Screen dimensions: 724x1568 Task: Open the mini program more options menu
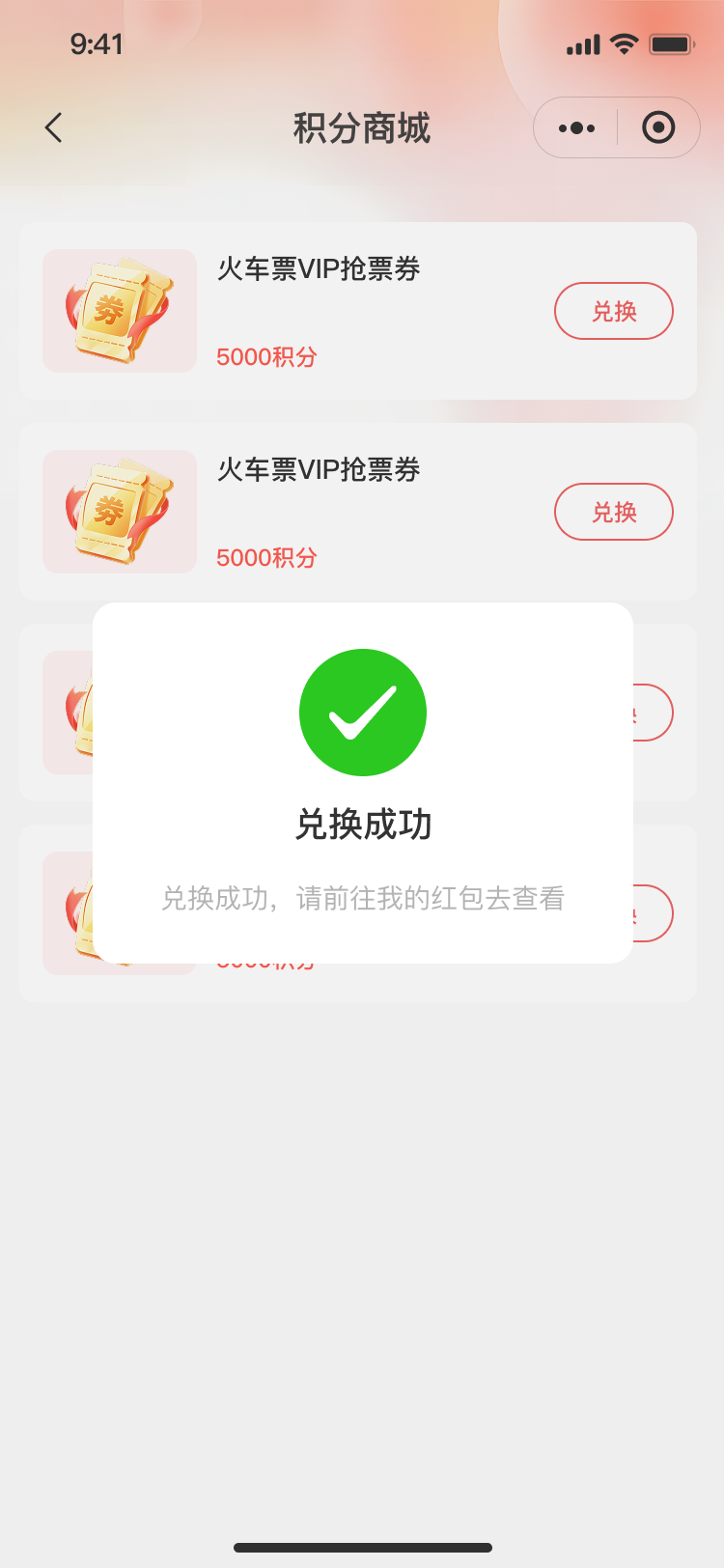click(x=576, y=127)
